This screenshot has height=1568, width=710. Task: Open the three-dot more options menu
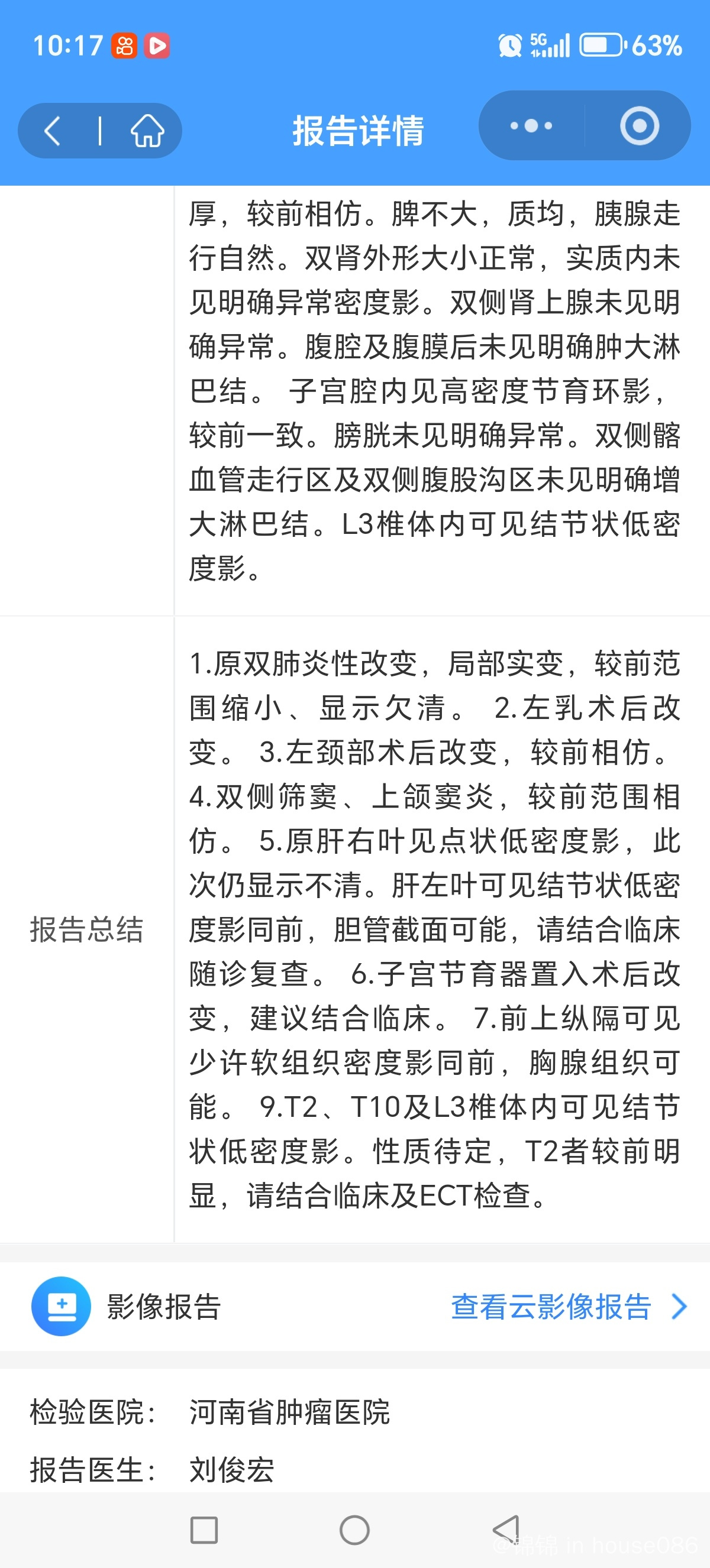point(531,126)
